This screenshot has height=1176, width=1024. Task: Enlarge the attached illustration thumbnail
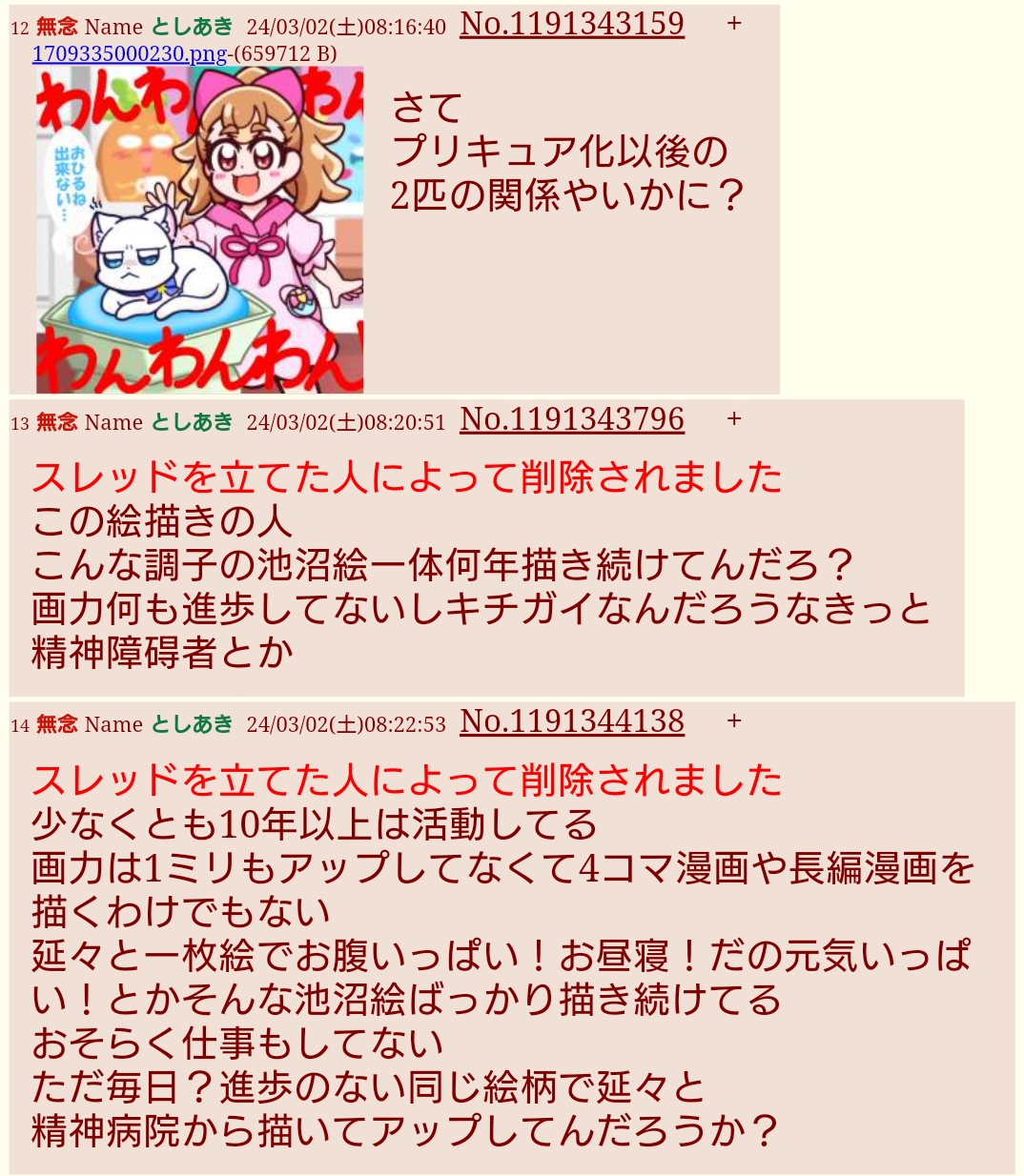(x=199, y=229)
